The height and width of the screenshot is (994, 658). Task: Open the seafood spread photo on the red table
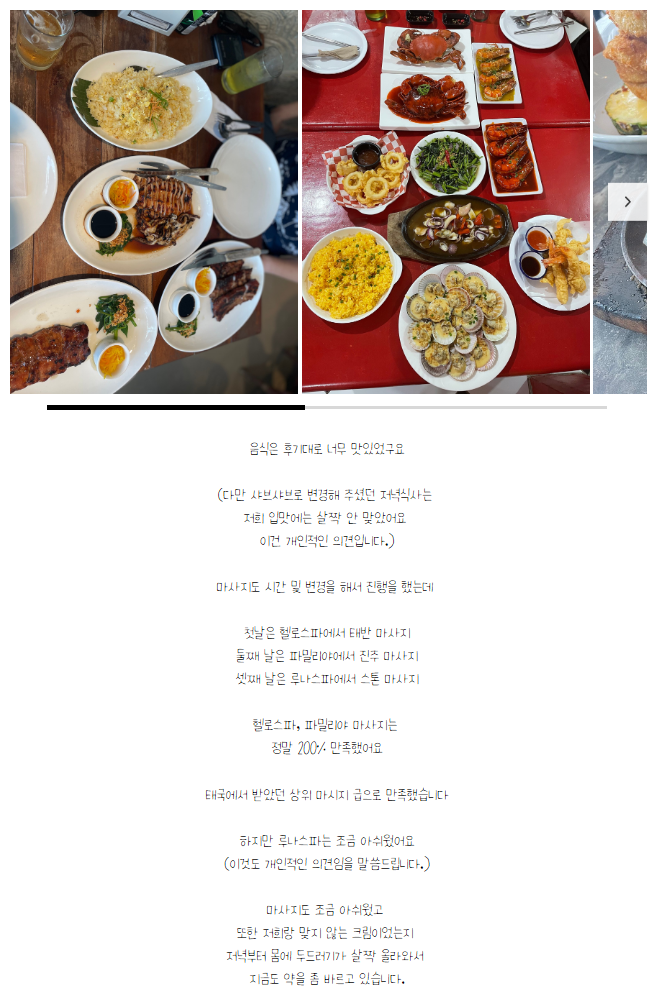point(446,202)
